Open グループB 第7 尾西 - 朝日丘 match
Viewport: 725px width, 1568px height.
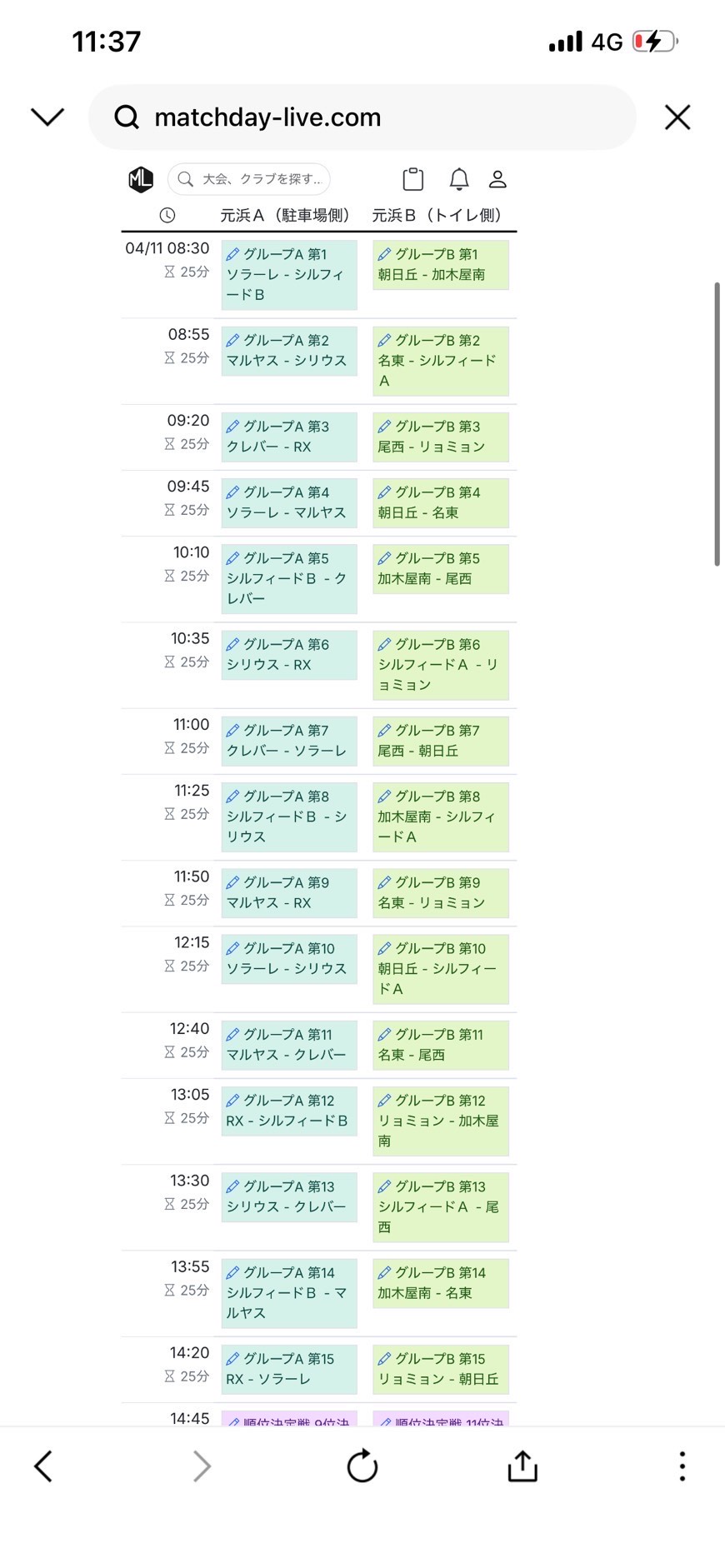[x=440, y=741]
